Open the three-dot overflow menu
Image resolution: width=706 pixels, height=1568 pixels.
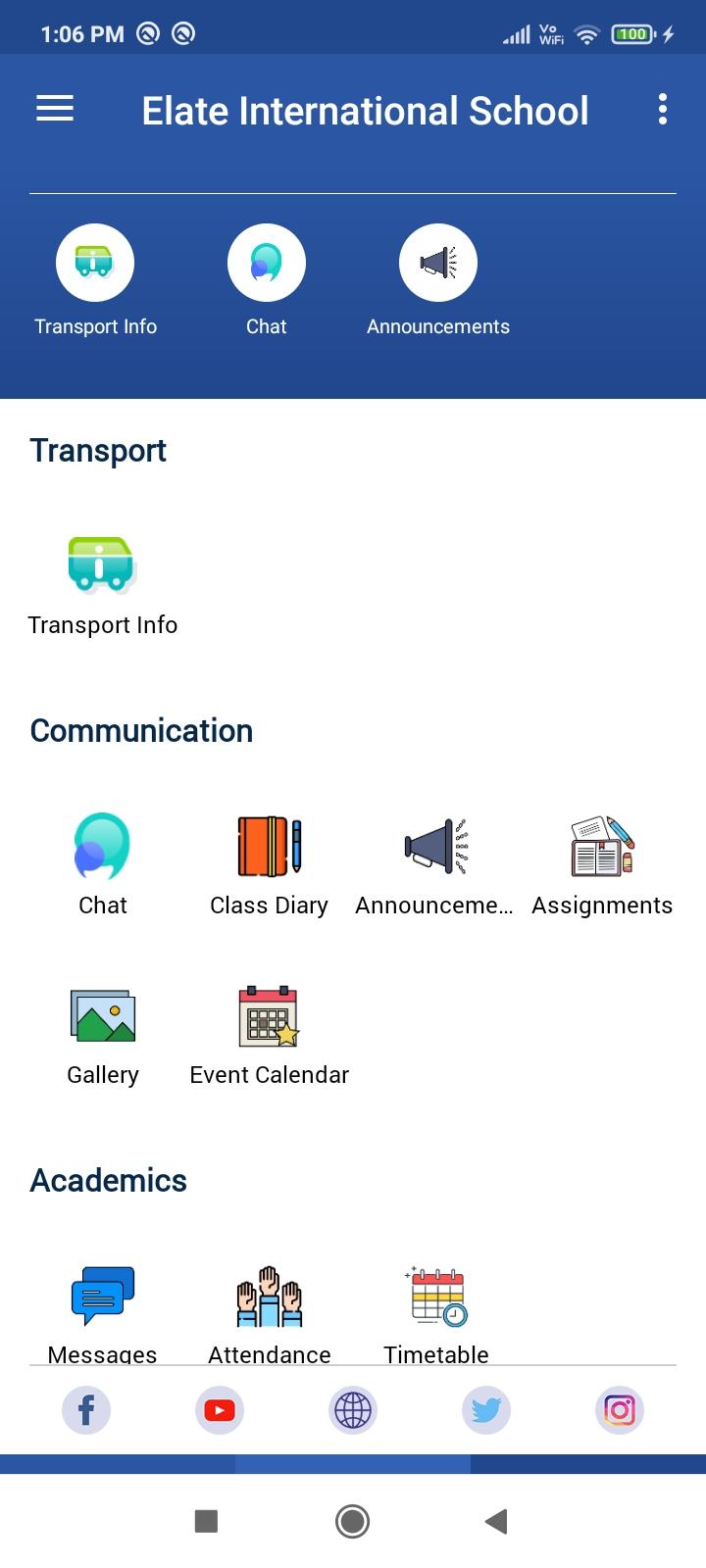click(x=663, y=109)
